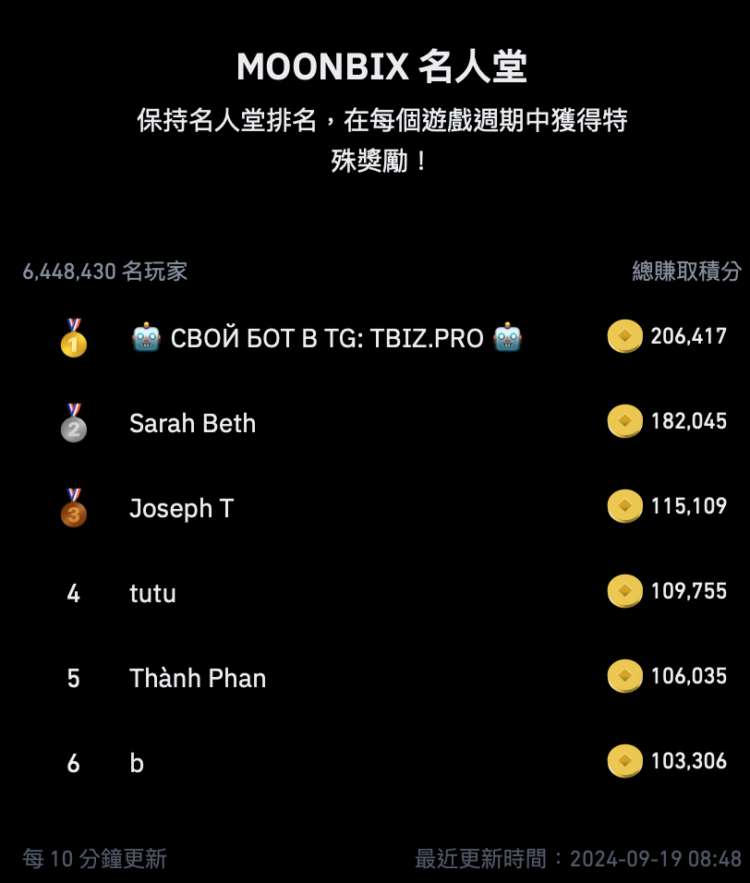Image resolution: width=750 pixels, height=883 pixels.
Task: Click the coin icon next to 103,306
Action: (x=625, y=761)
